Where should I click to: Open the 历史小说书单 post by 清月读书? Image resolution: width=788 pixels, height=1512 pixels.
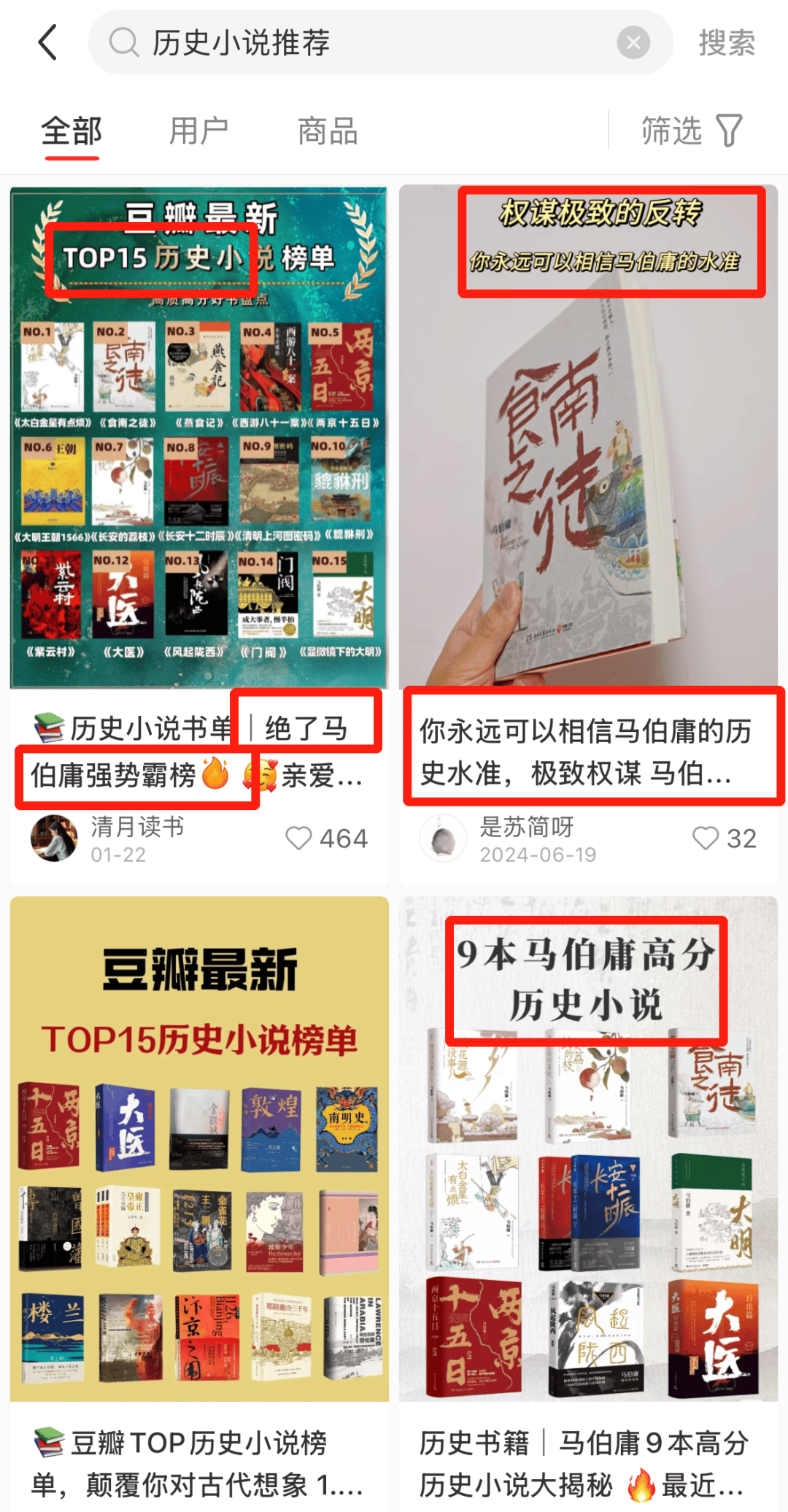[198, 438]
